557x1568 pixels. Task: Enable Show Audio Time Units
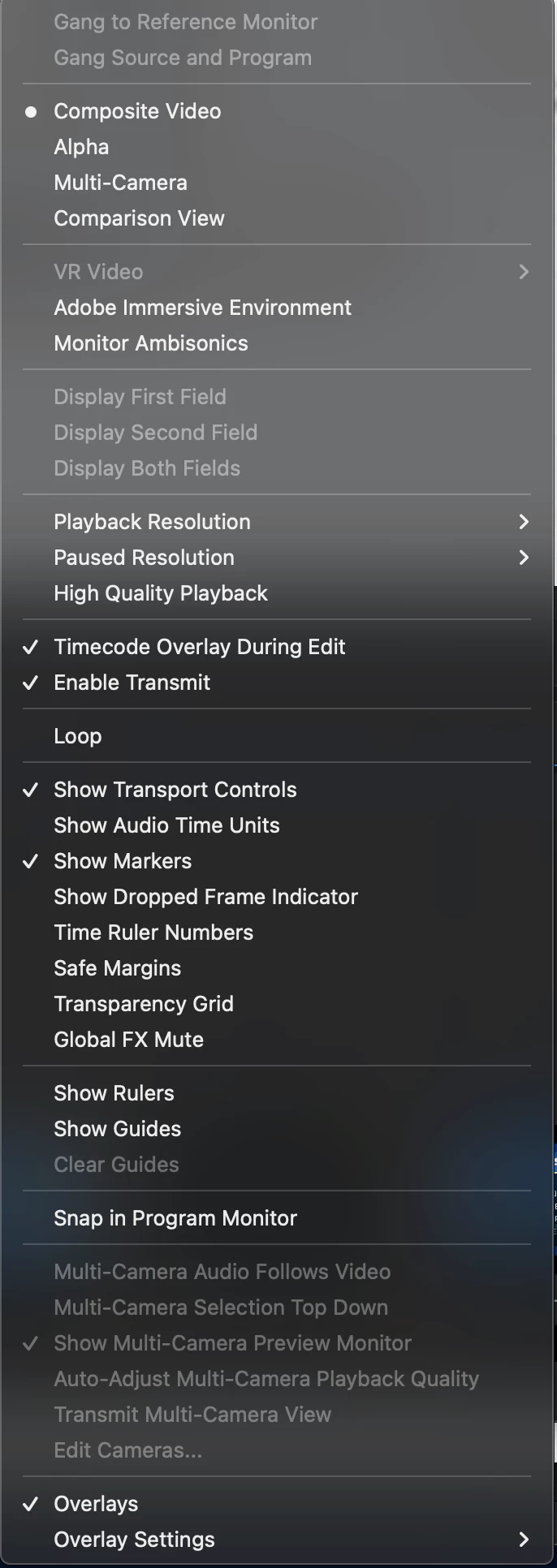coord(166,825)
